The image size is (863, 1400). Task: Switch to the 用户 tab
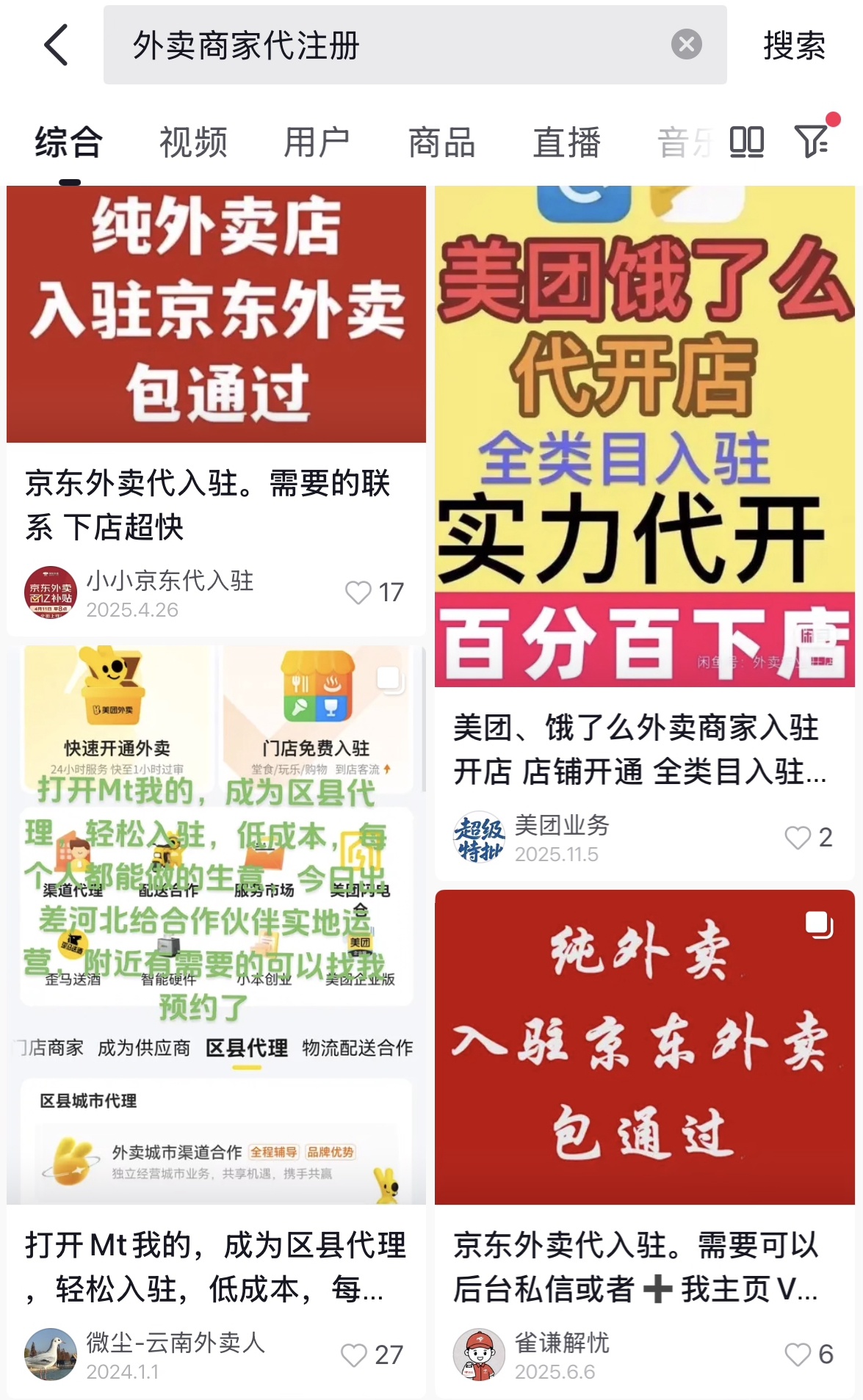317,142
